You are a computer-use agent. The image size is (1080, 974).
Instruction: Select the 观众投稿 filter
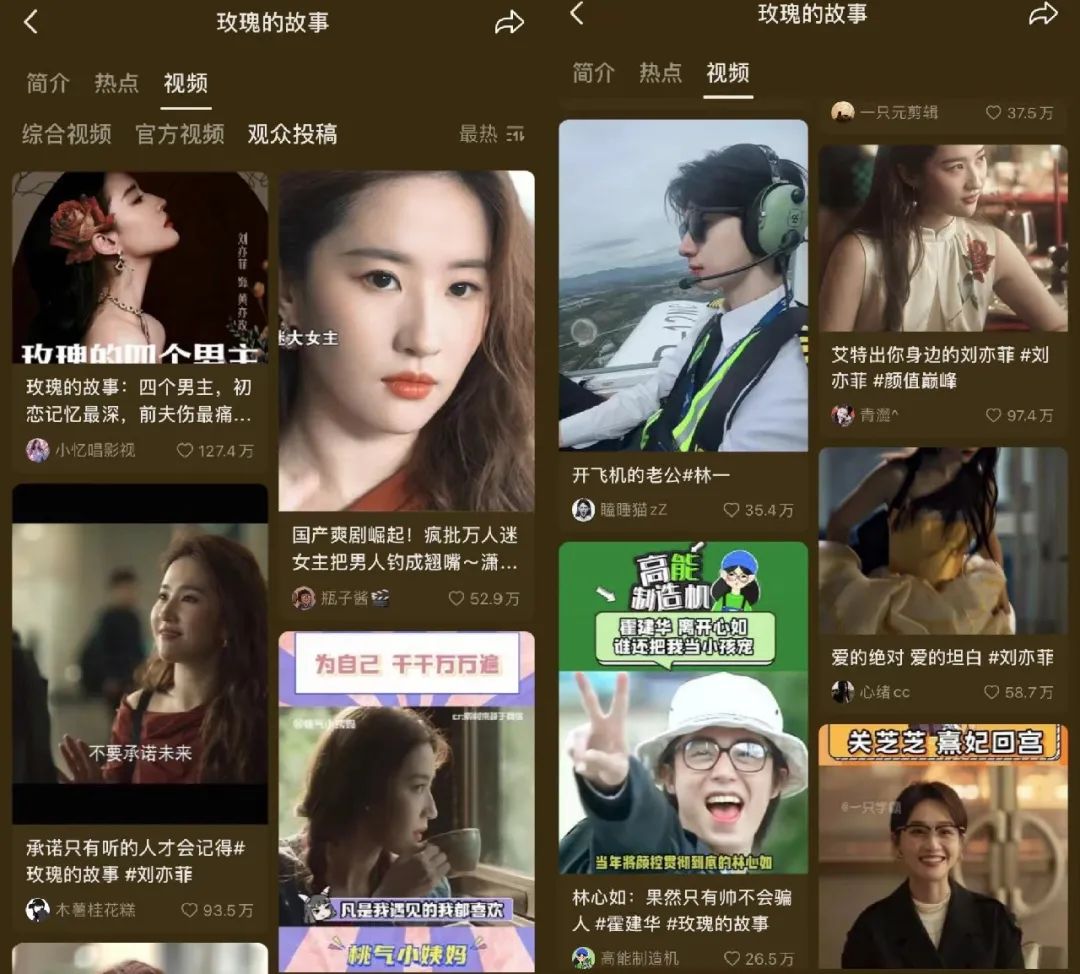click(292, 134)
